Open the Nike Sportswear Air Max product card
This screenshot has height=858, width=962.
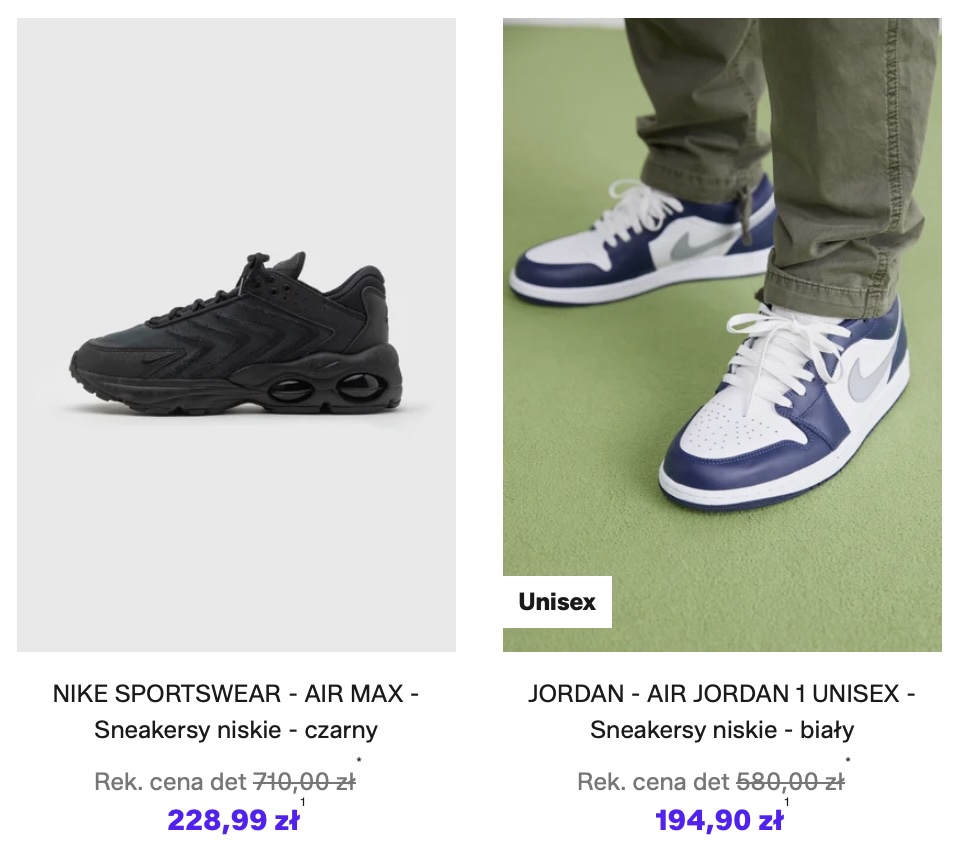point(236,335)
